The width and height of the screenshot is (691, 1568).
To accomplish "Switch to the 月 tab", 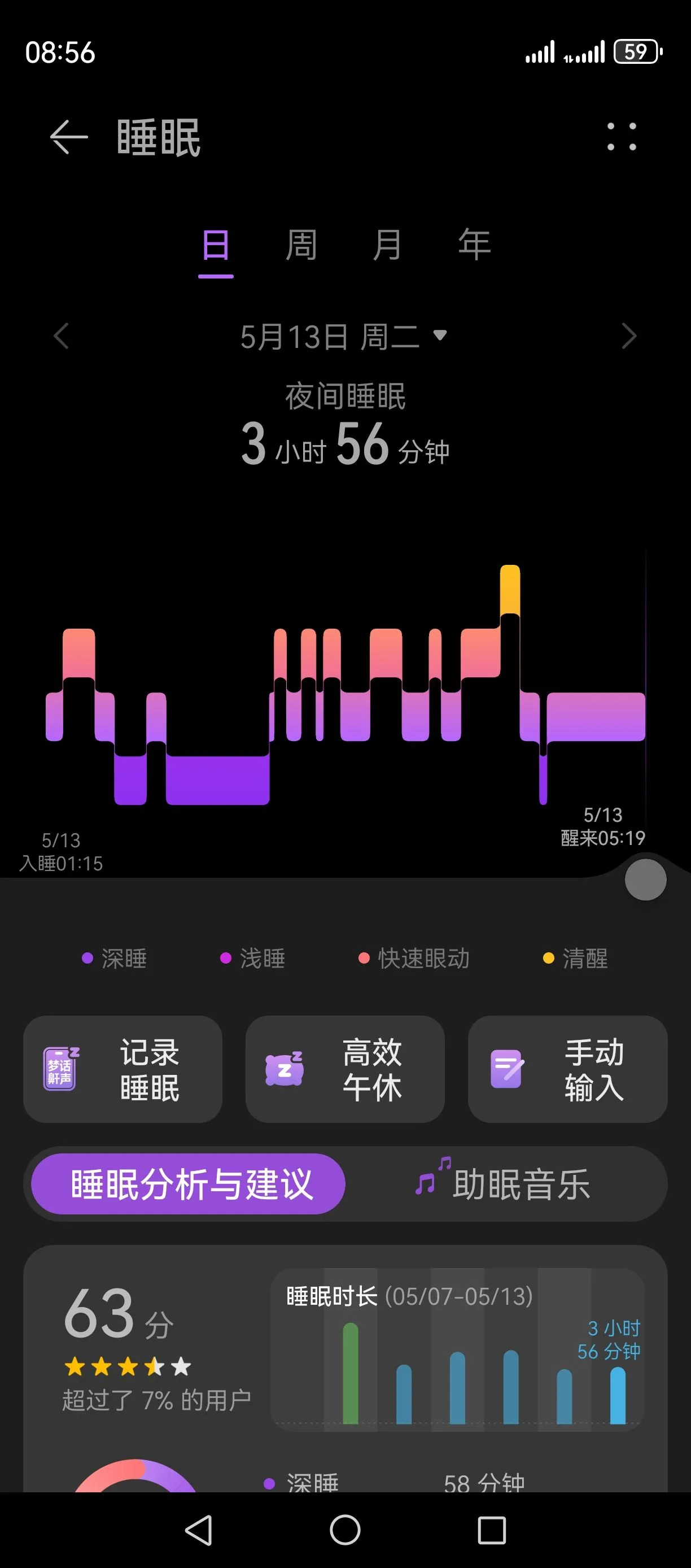I will click(x=387, y=245).
